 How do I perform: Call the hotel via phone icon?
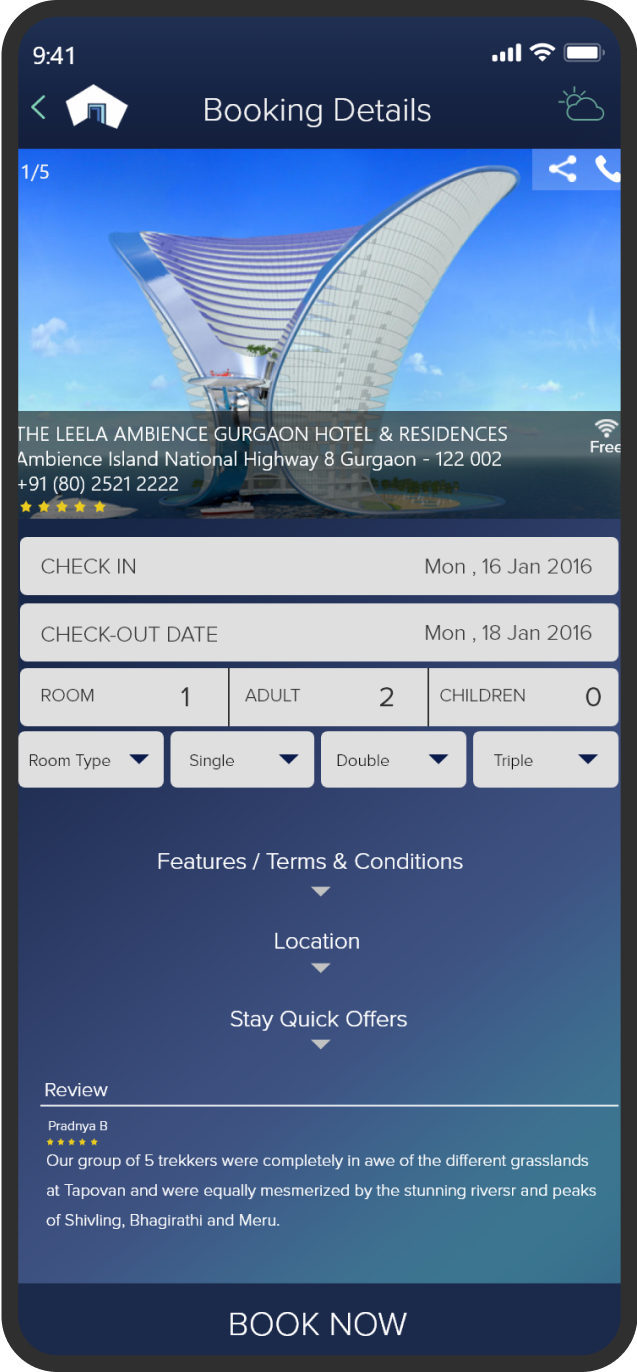click(x=607, y=168)
